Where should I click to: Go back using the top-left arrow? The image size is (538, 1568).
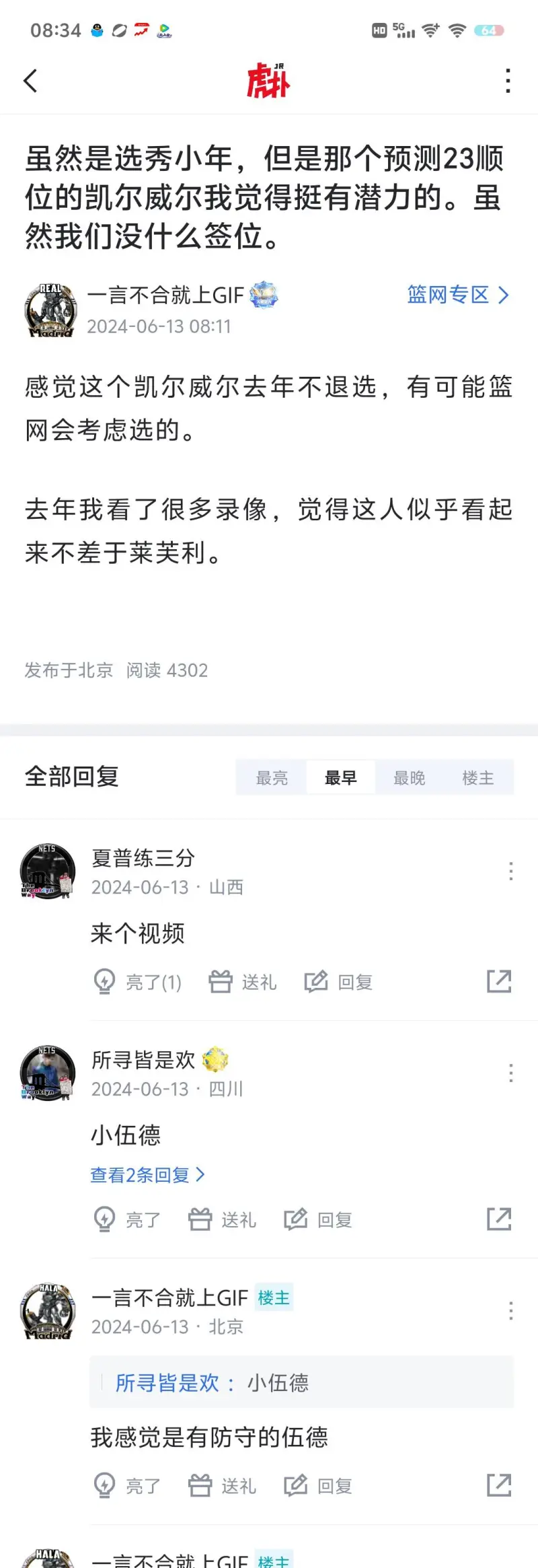tap(30, 81)
